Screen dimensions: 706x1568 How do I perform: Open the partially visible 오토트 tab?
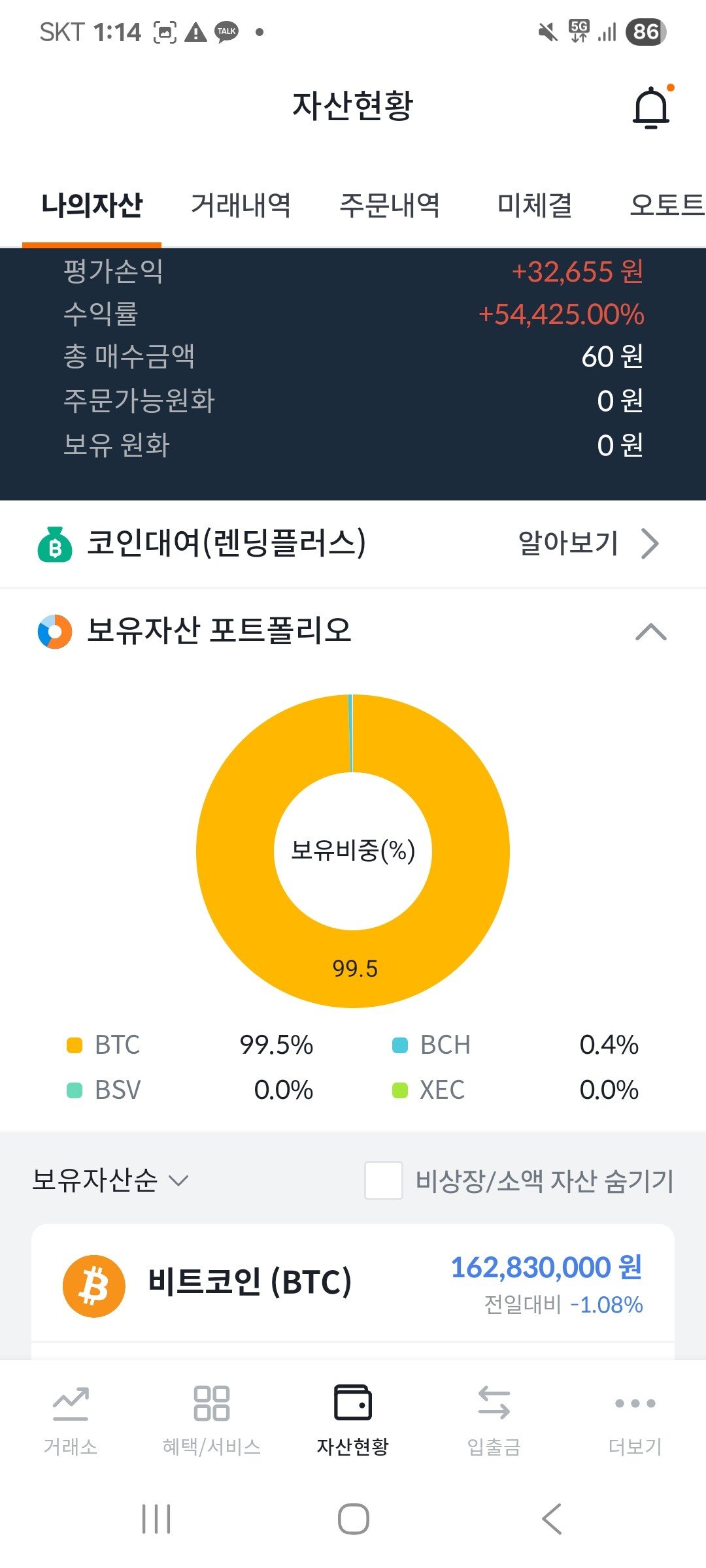(x=667, y=205)
